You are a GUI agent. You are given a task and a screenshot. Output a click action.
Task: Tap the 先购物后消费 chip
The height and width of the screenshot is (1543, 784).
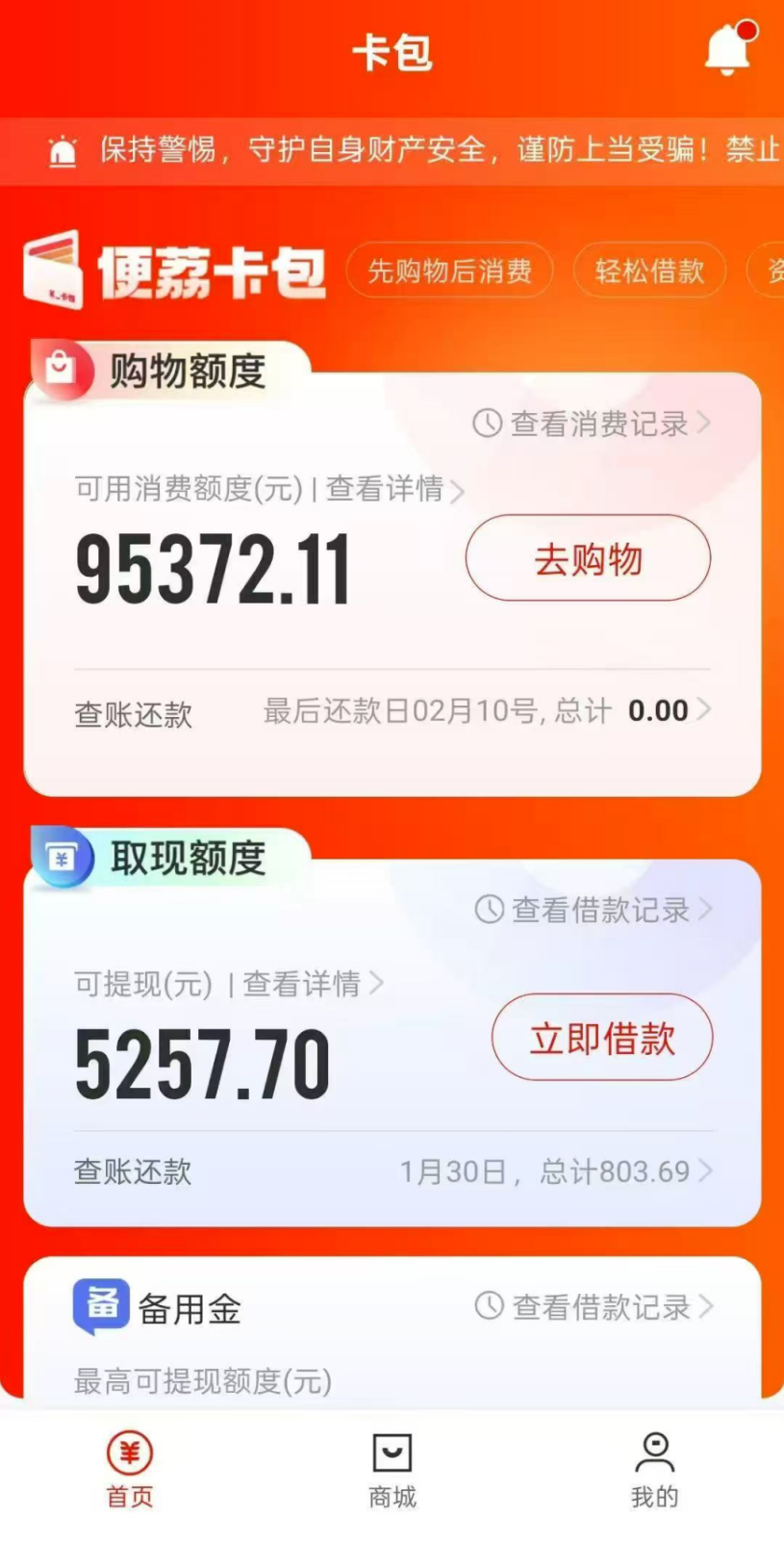[x=449, y=271]
